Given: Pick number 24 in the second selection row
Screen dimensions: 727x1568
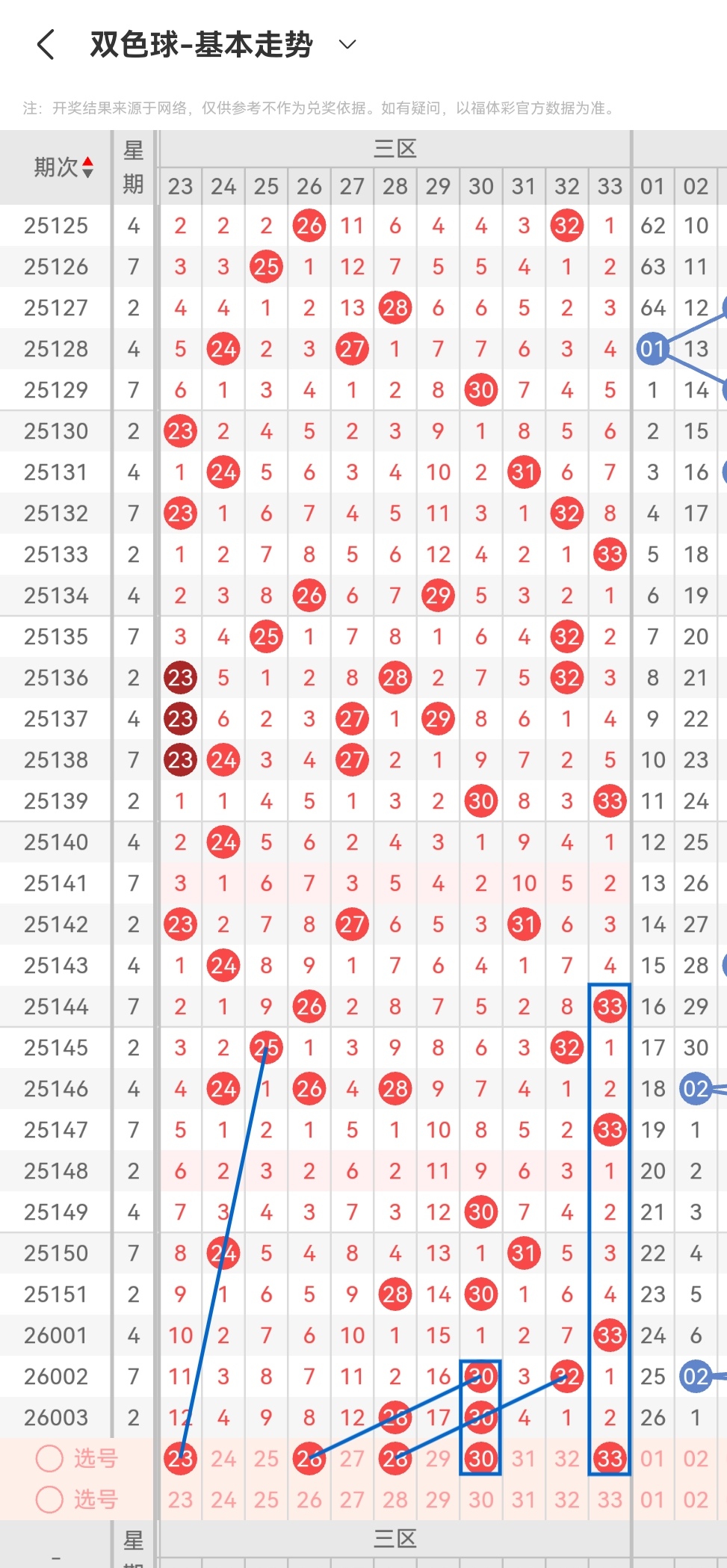Looking at the screenshot, I should pos(223,1498).
